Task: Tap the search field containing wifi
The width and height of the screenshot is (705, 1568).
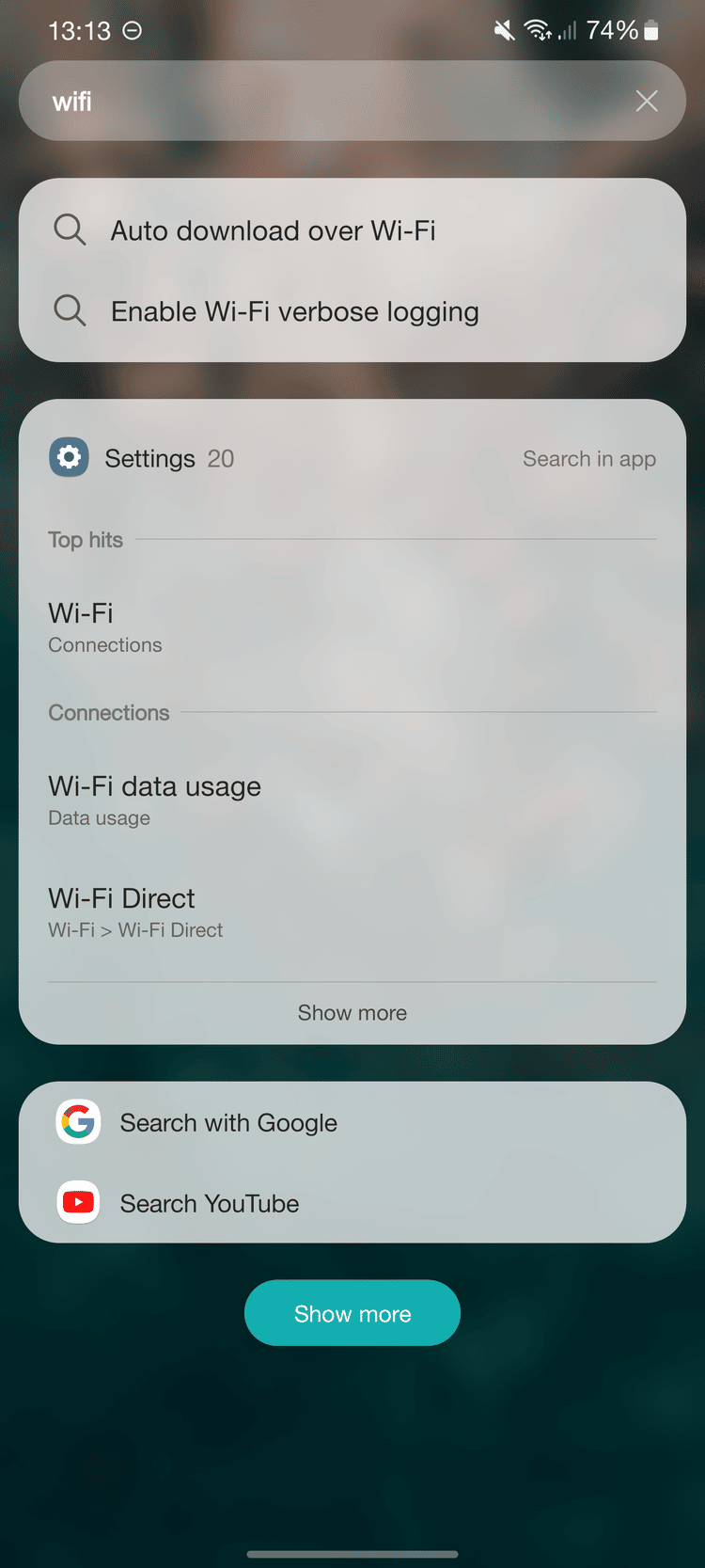Action: (x=320, y=102)
